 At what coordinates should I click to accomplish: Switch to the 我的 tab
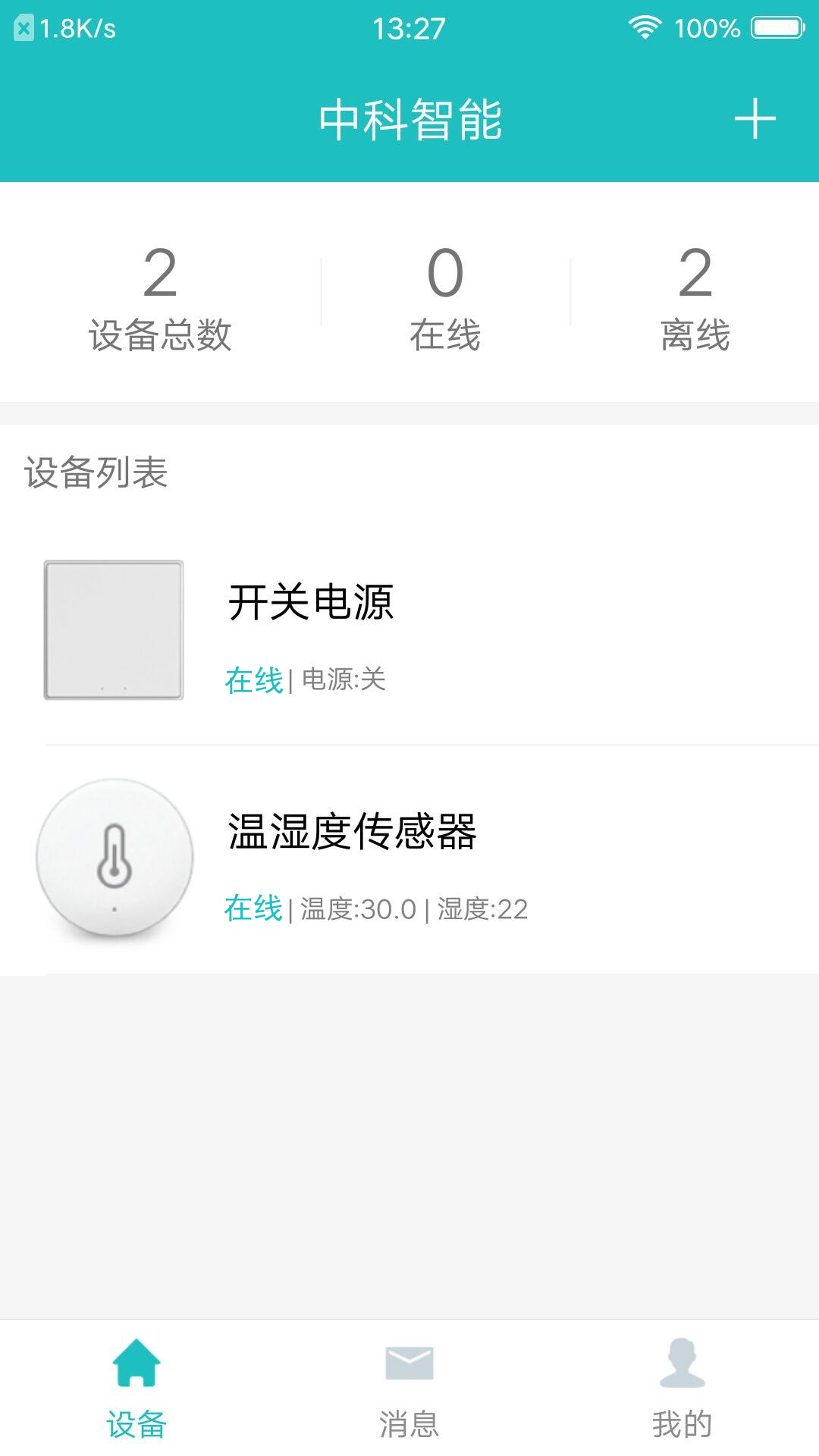(x=681, y=1399)
